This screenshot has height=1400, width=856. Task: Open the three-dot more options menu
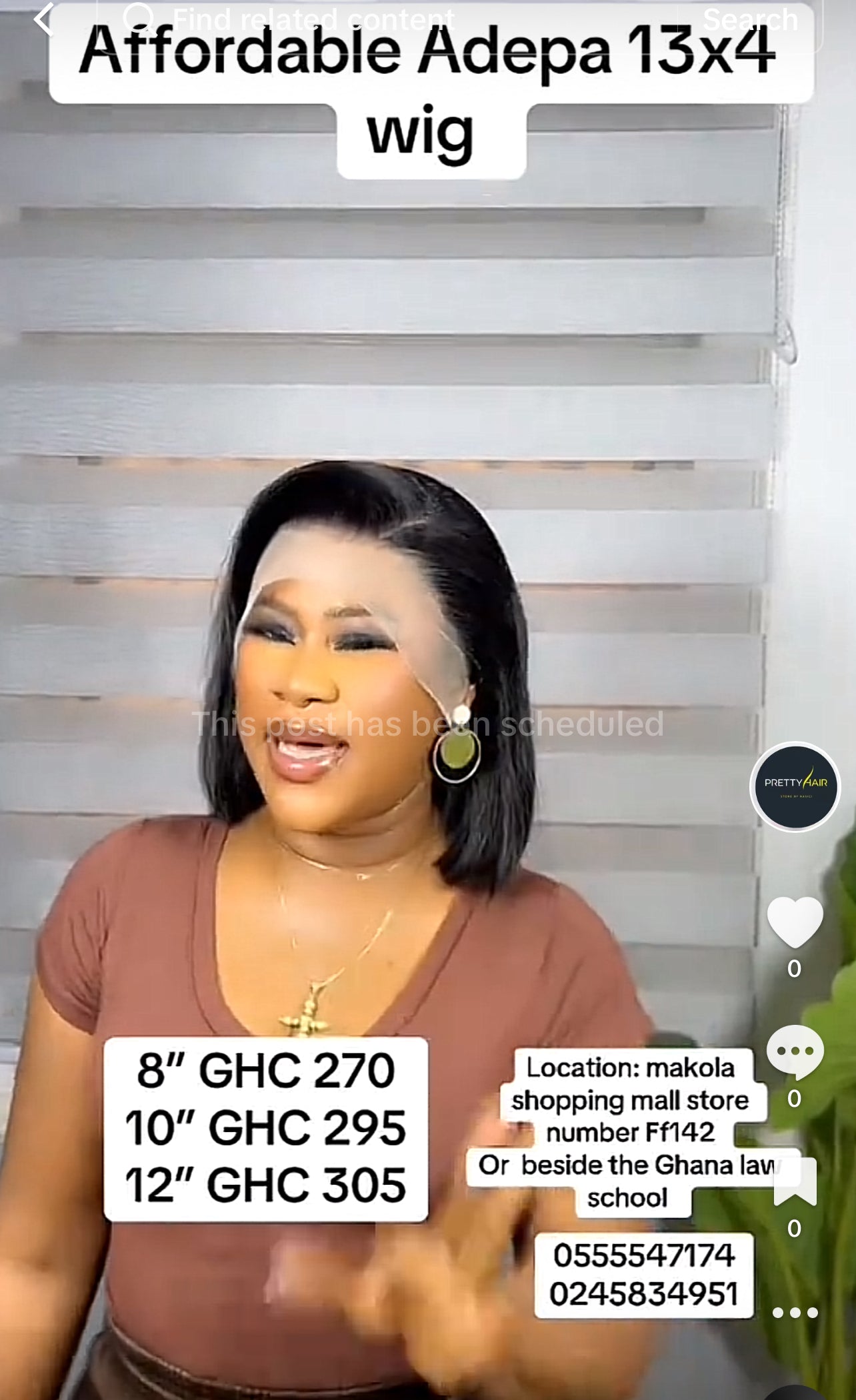tap(795, 1313)
